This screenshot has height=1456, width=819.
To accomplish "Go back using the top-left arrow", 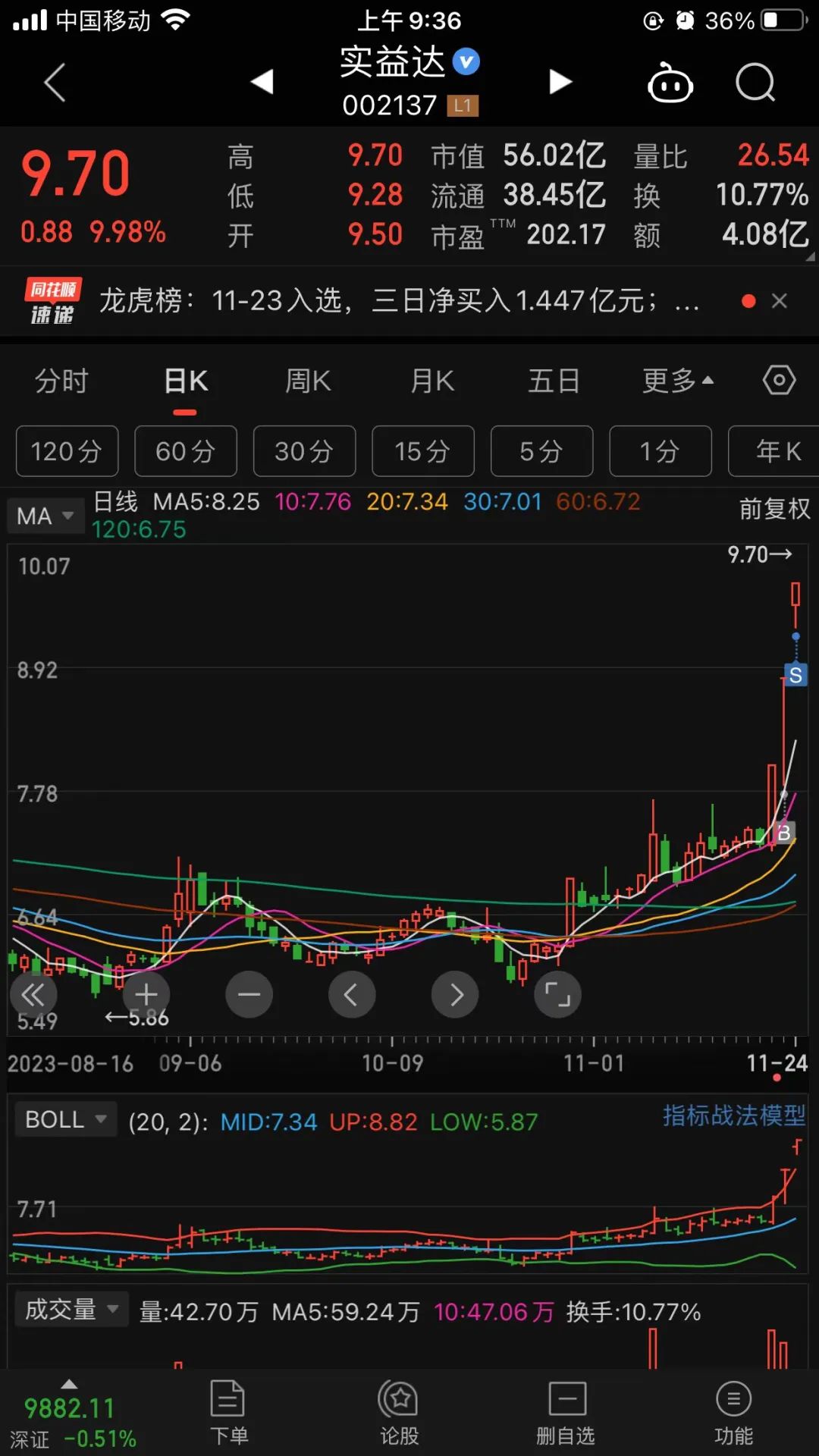I will 55,82.
